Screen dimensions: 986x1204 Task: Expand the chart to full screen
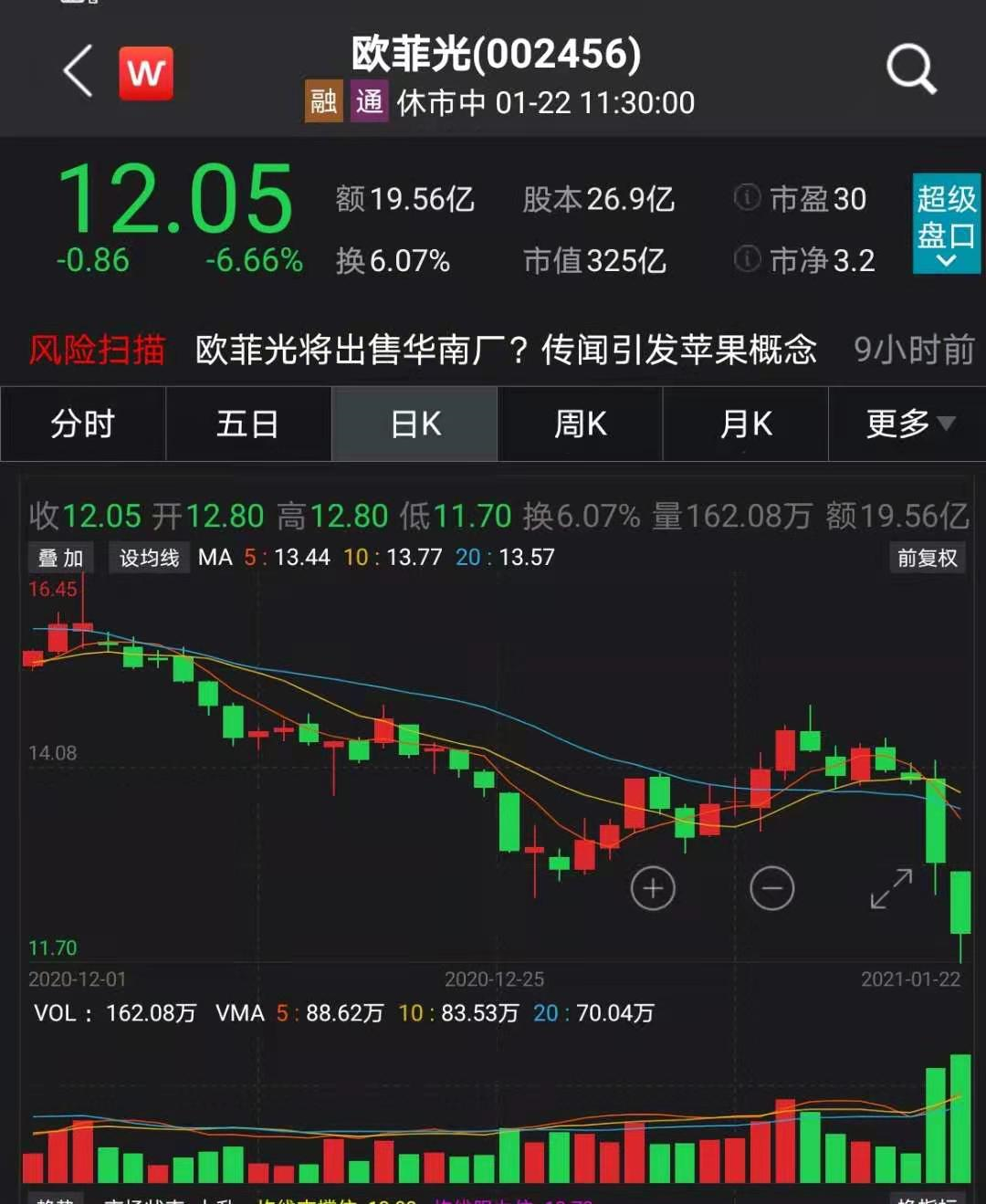coord(891,888)
